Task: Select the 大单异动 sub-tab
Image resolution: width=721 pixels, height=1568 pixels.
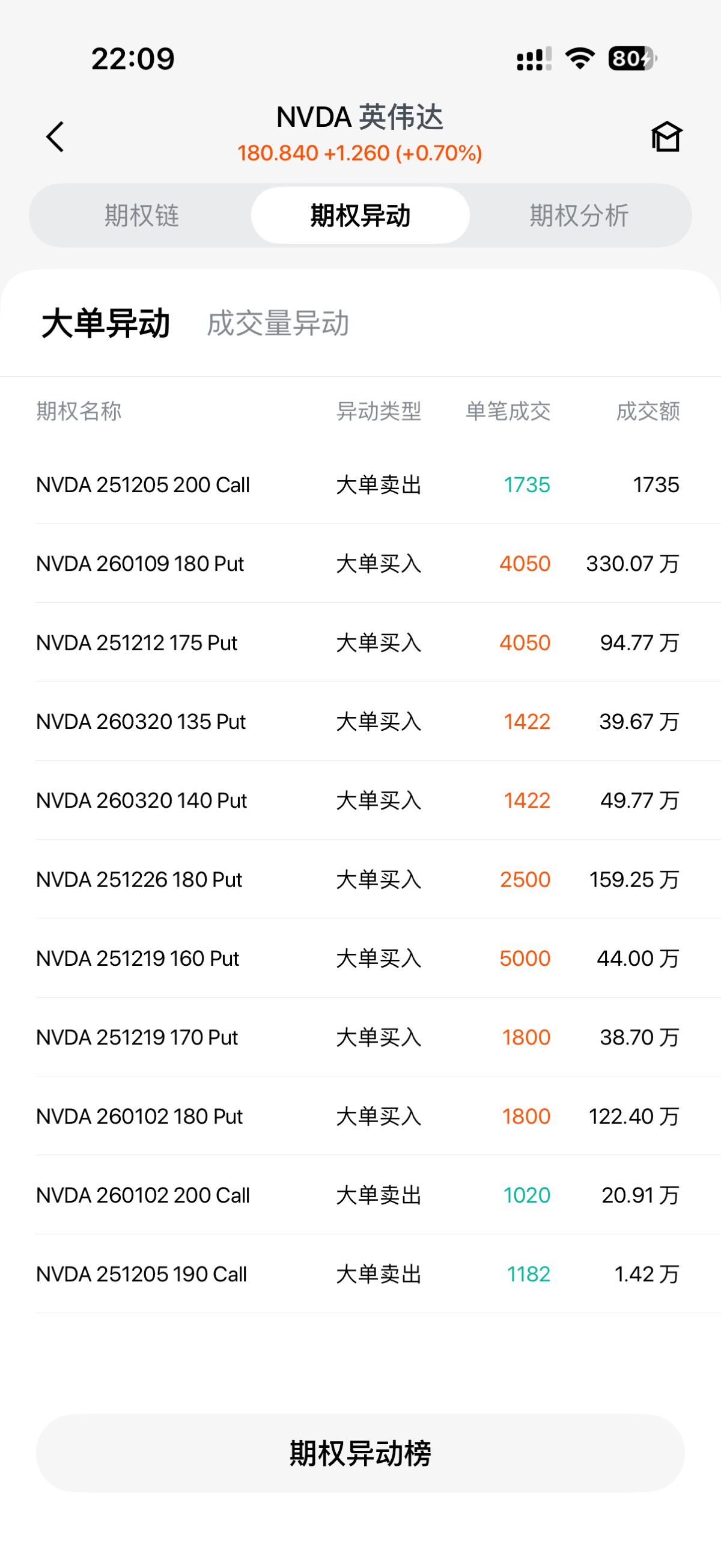Action: (106, 323)
